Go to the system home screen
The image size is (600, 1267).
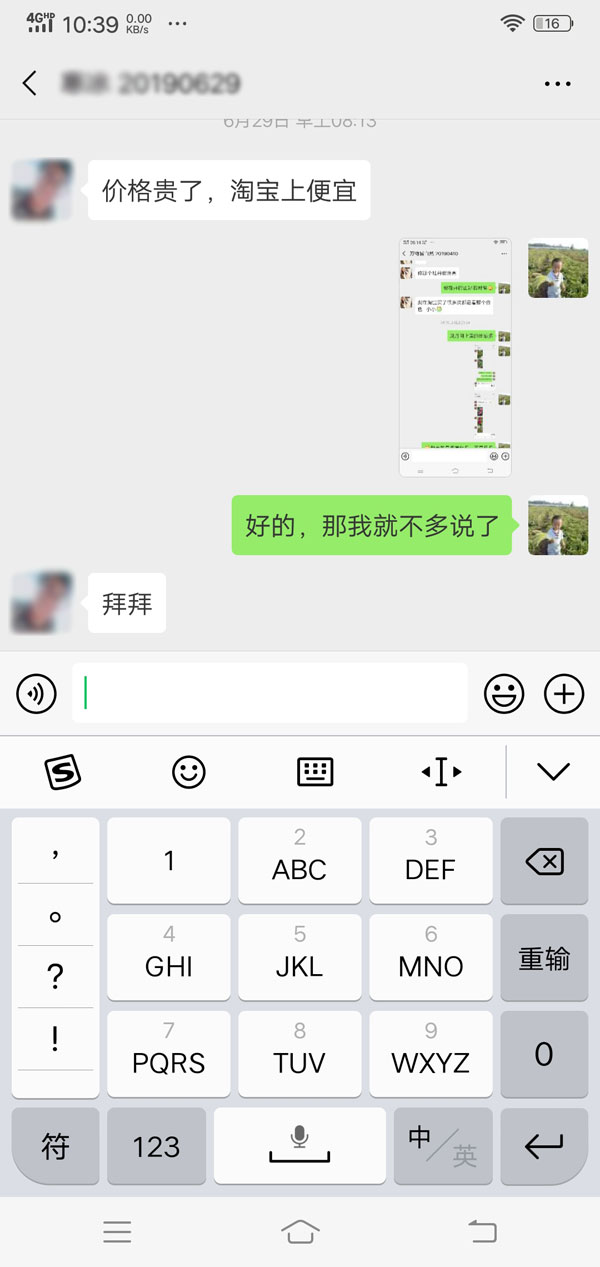pos(300,1231)
